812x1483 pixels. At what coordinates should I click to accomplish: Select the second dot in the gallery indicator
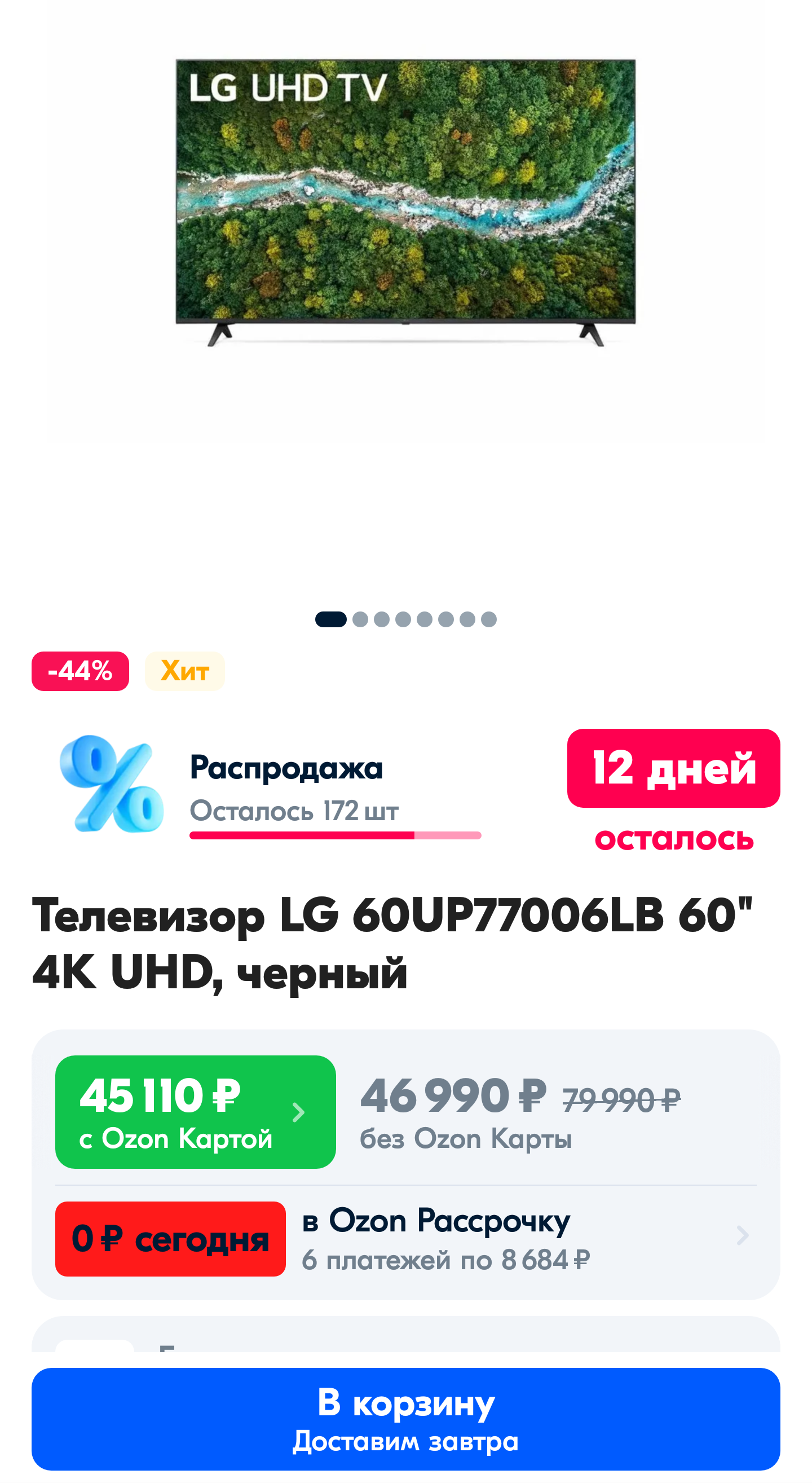point(360,619)
